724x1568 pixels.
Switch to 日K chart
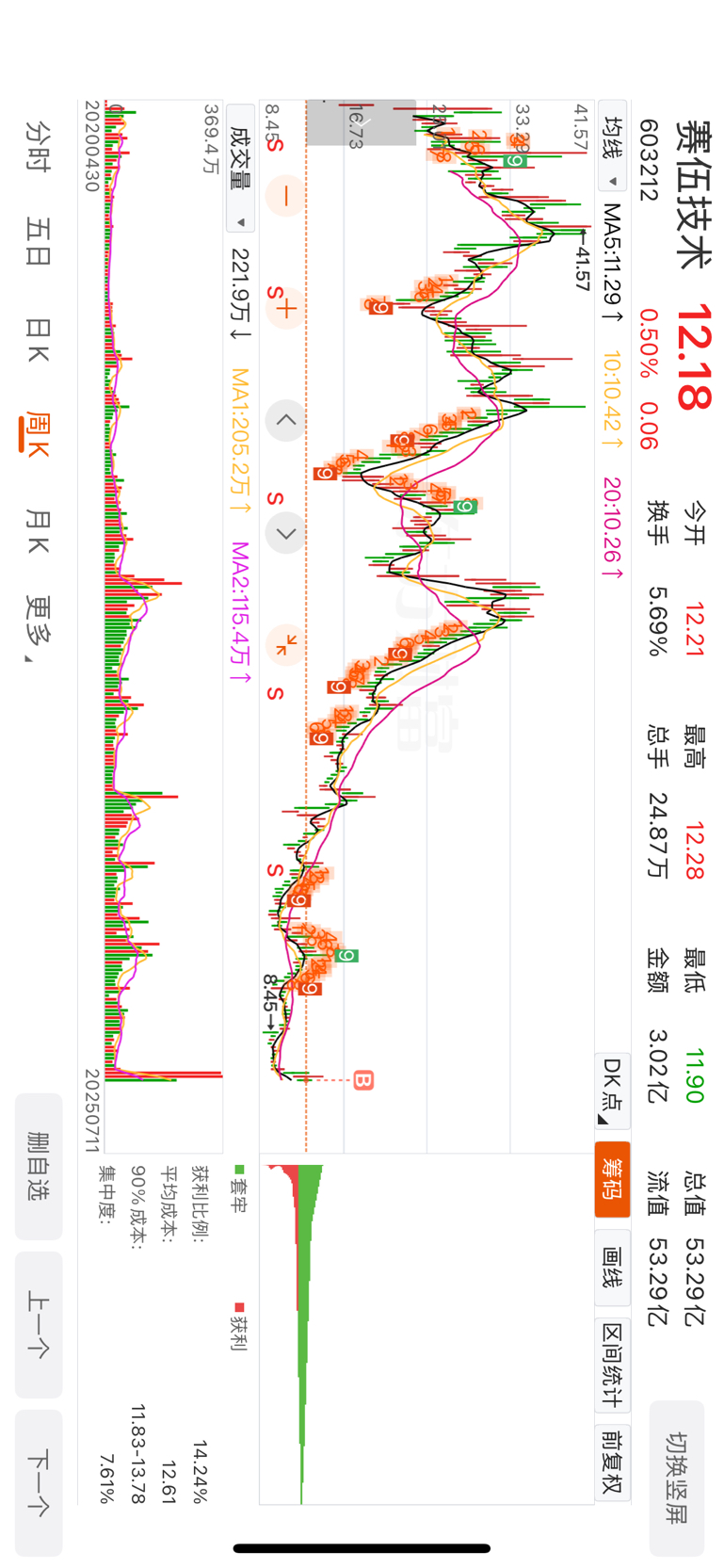[38, 340]
